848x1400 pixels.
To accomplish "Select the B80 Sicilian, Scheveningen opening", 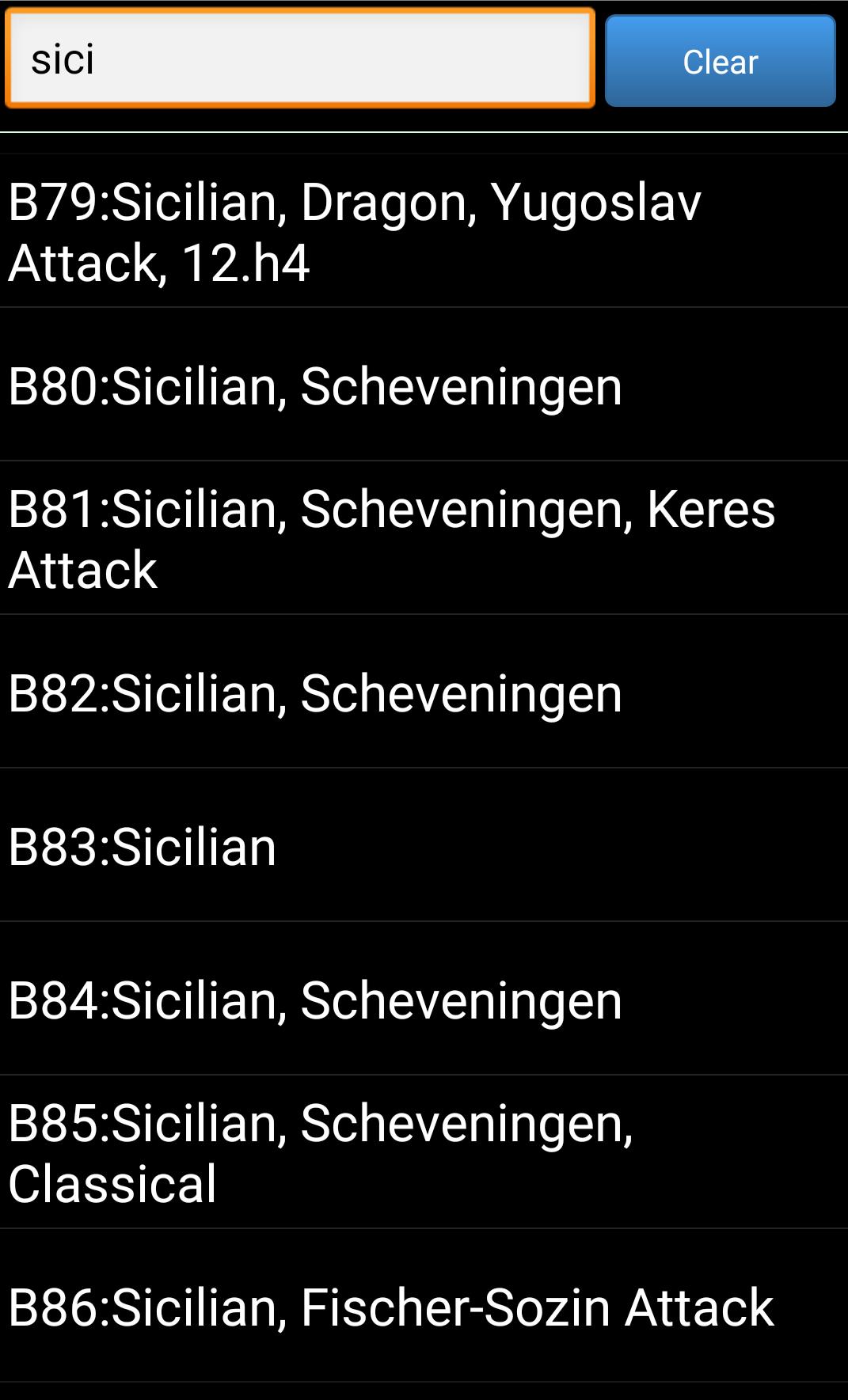I will [x=424, y=385].
